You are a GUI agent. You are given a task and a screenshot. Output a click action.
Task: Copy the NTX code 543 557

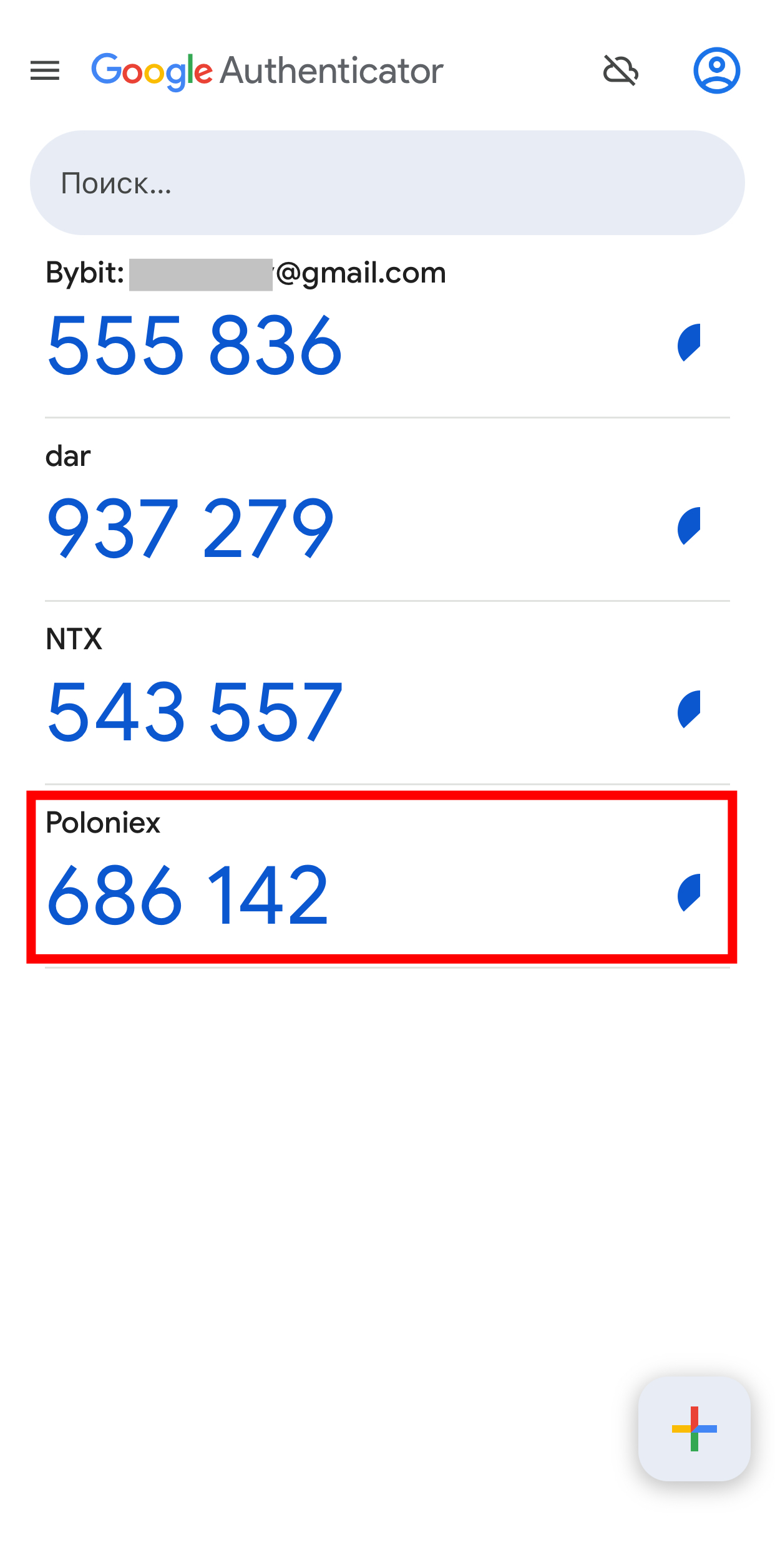(195, 712)
